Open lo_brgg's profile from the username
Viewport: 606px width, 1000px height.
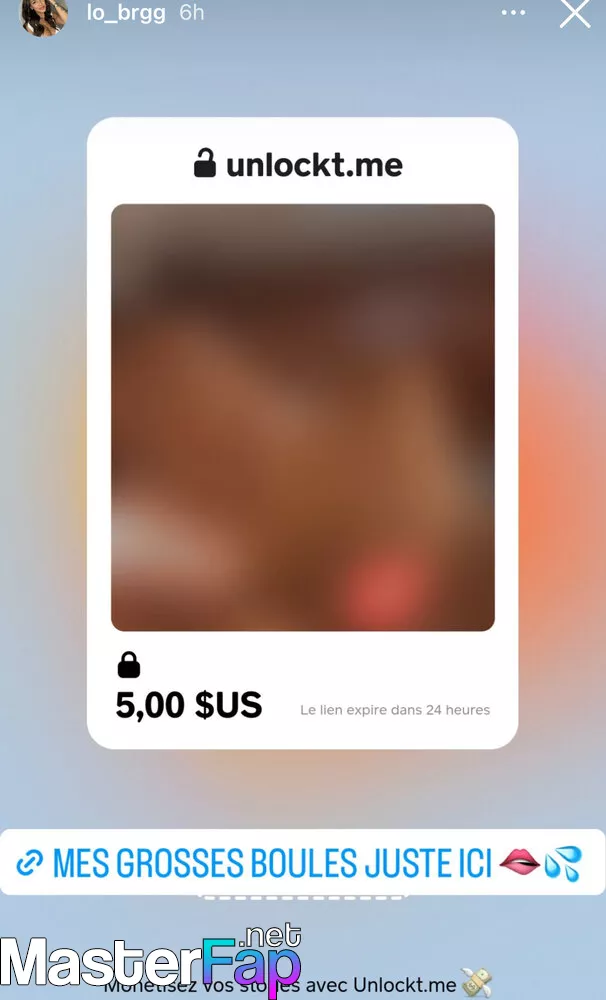point(126,13)
